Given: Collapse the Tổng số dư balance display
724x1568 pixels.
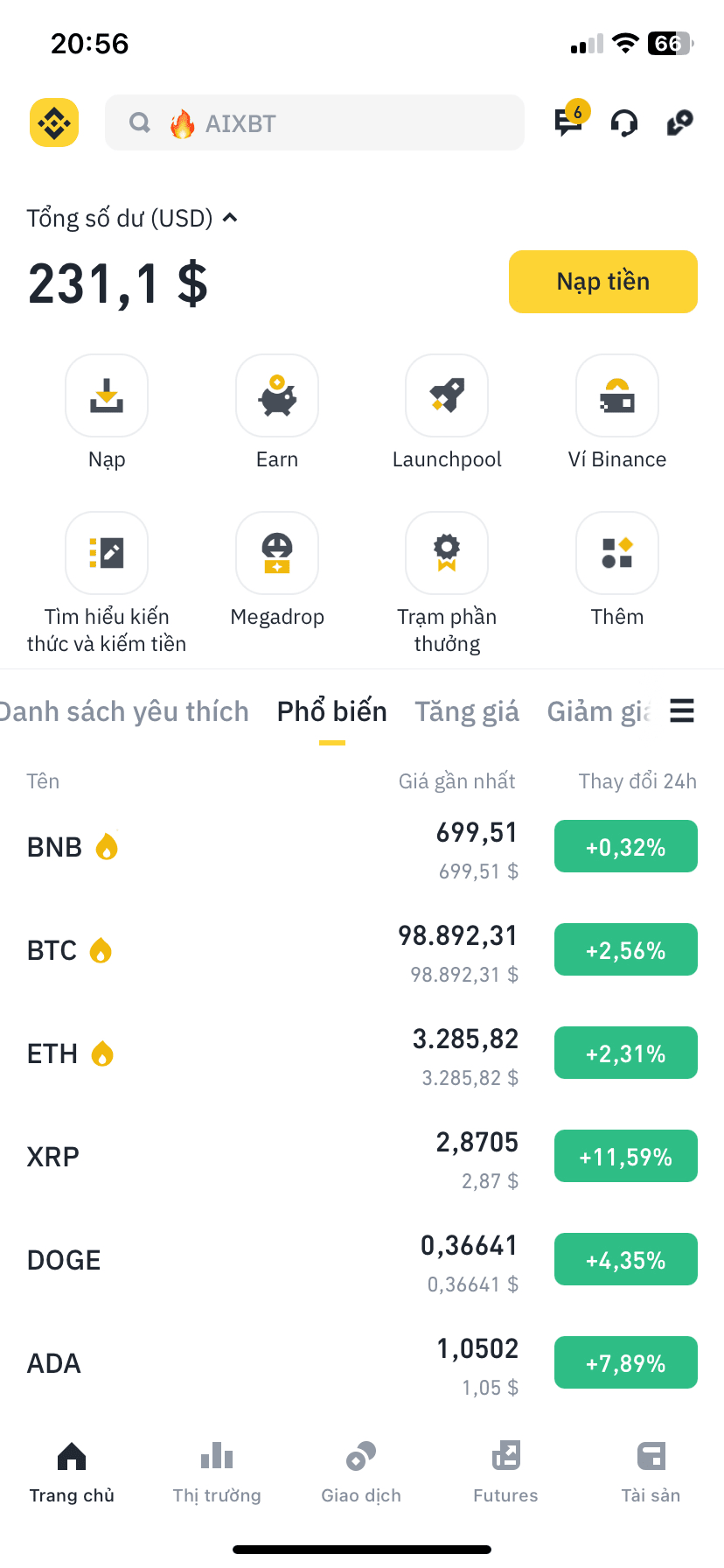Looking at the screenshot, I should [229, 217].
